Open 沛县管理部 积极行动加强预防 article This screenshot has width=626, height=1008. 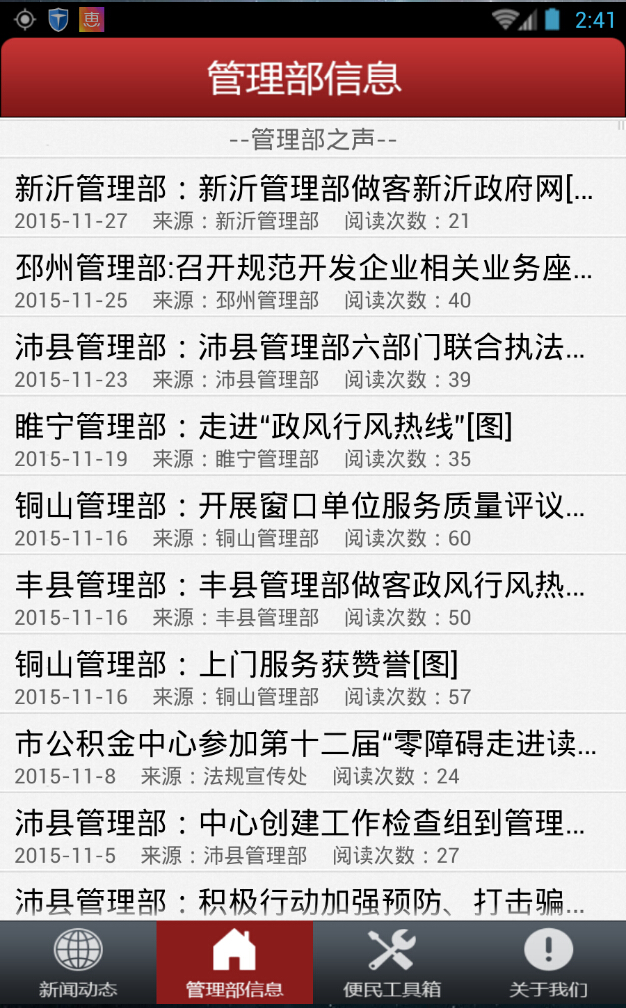click(x=305, y=901)
